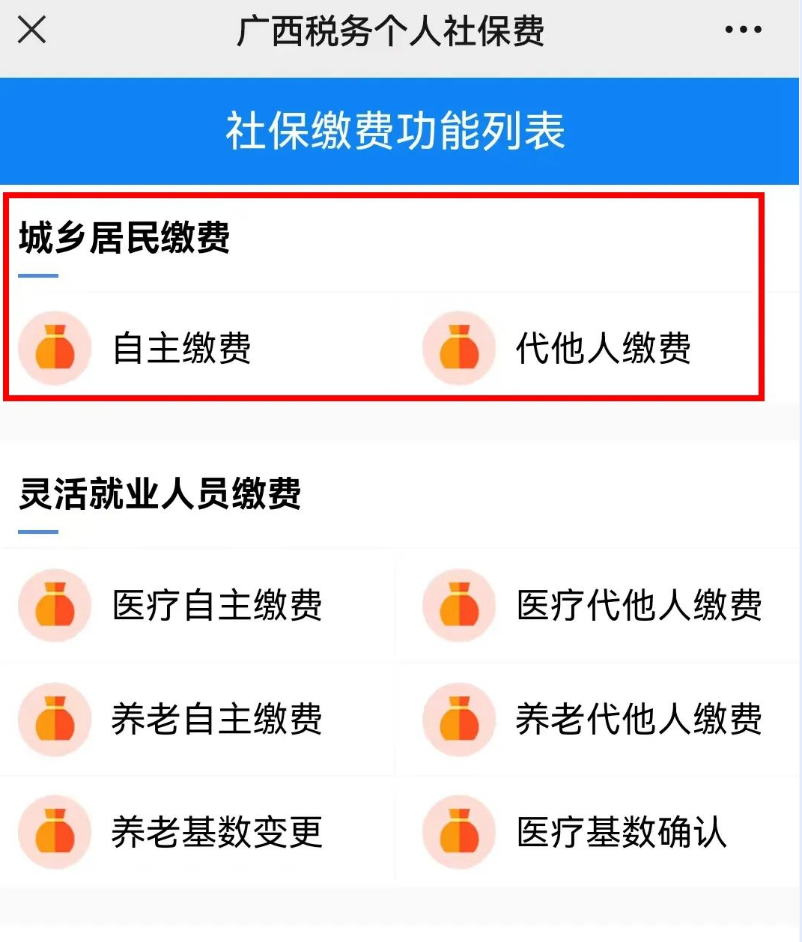The image size is (802, 942).
Task: Go to 医疗基数确认
Action: [x=620, y=832]
